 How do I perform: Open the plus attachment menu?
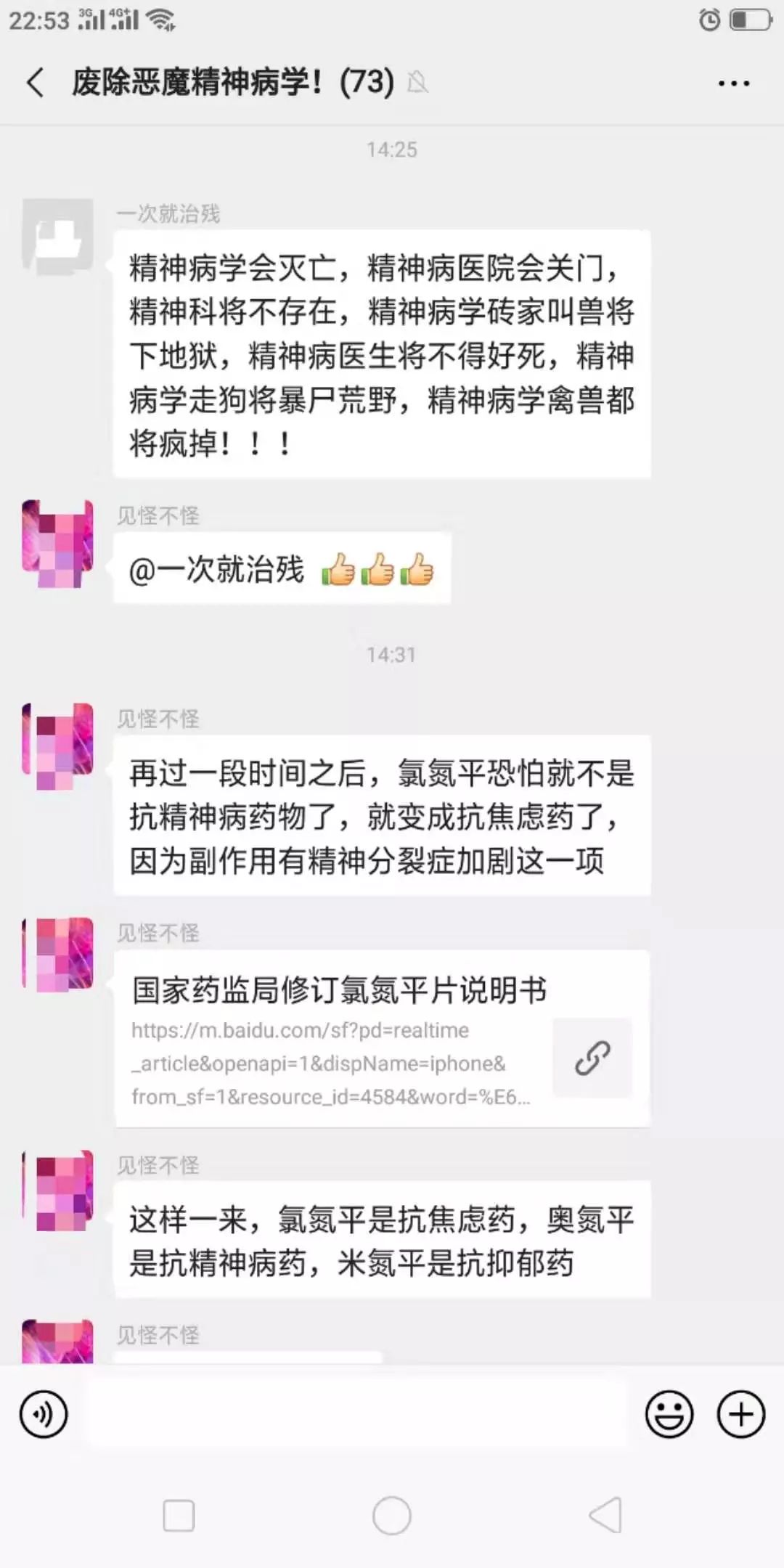(740, 1414)
